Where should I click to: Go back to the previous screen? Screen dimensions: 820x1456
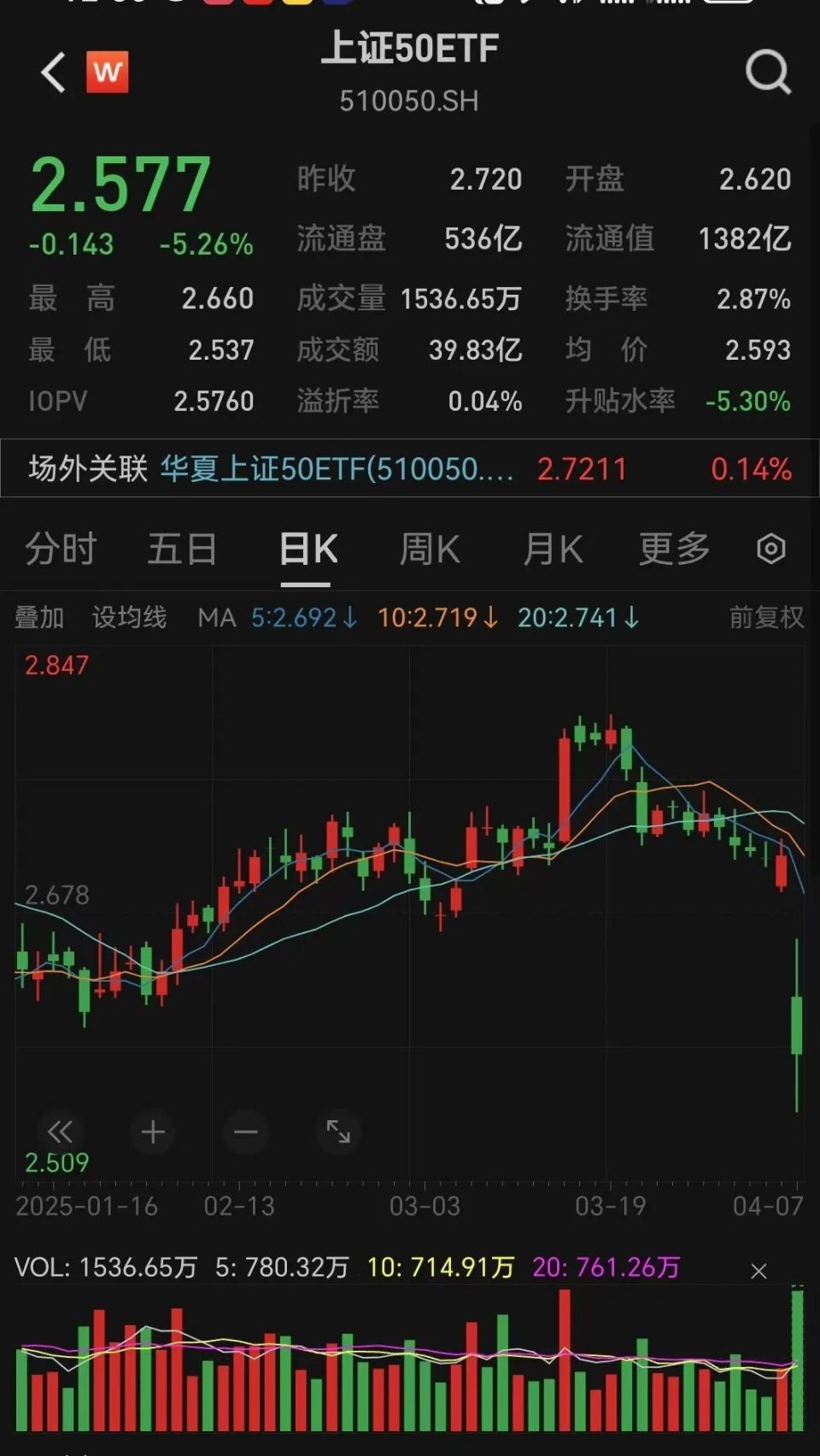click(53, 72)
